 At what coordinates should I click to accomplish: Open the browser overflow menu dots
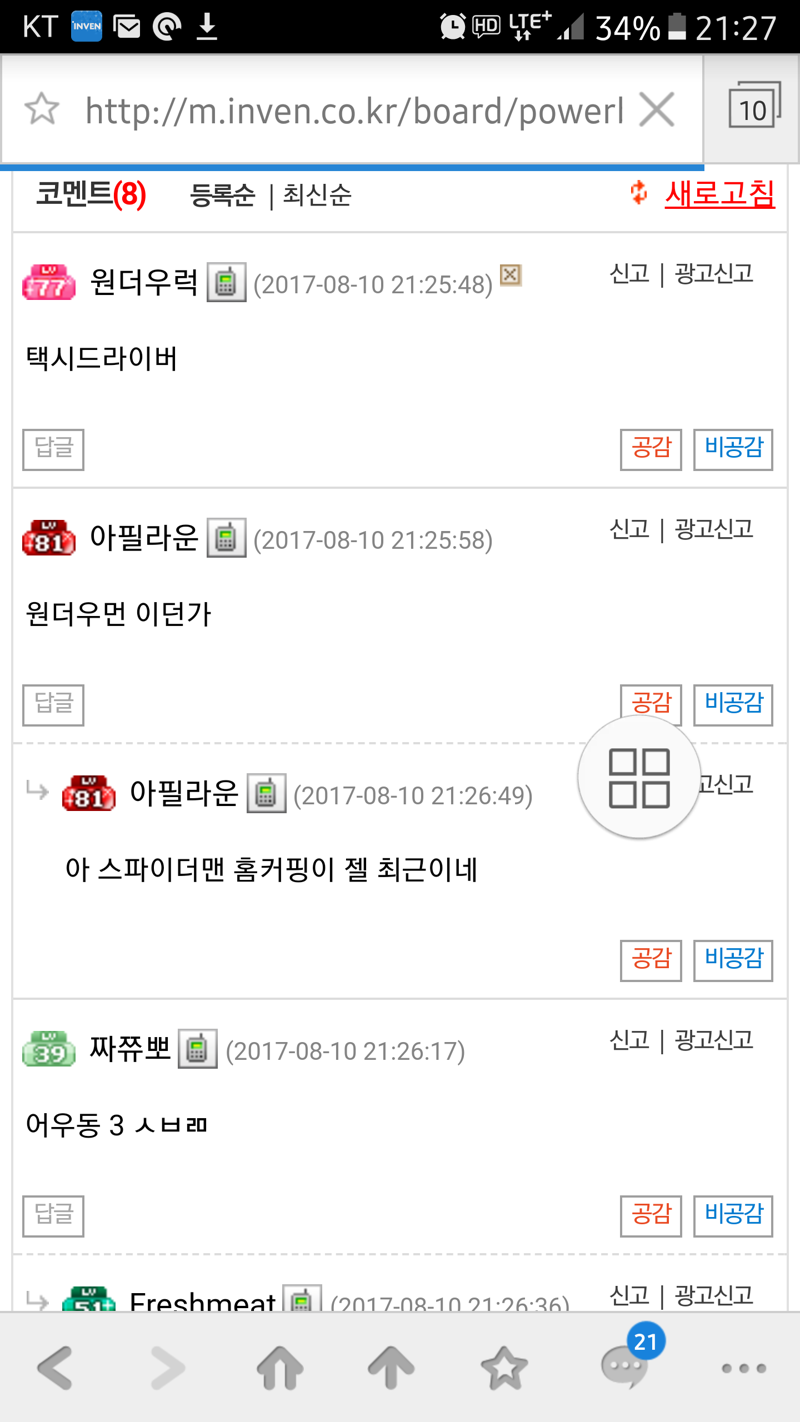744,1369
